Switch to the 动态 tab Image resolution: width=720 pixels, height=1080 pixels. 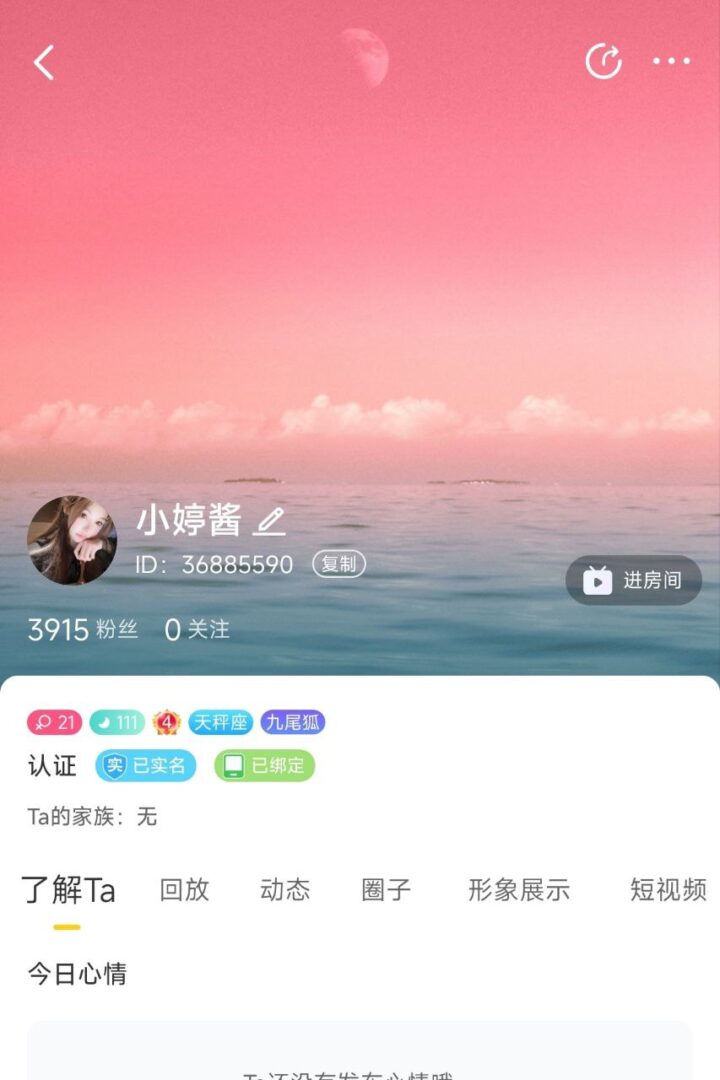click(285, 890)
